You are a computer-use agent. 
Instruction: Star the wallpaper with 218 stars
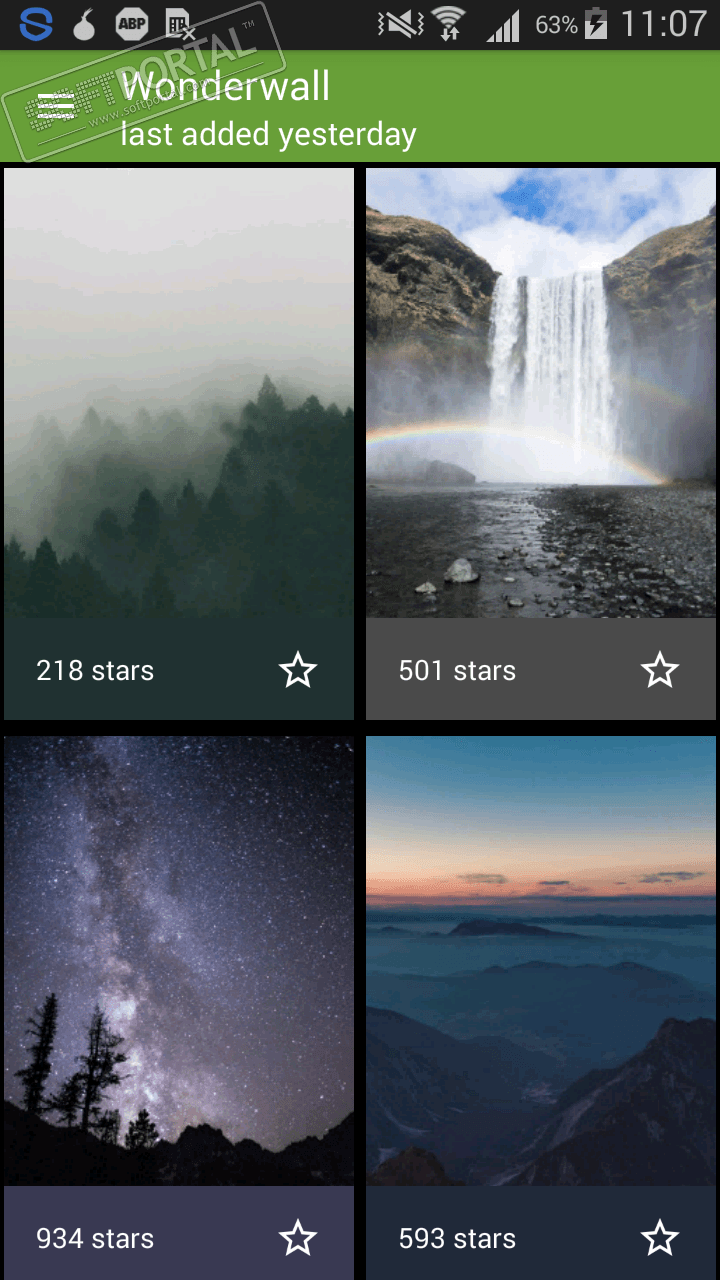click(298, 670)
